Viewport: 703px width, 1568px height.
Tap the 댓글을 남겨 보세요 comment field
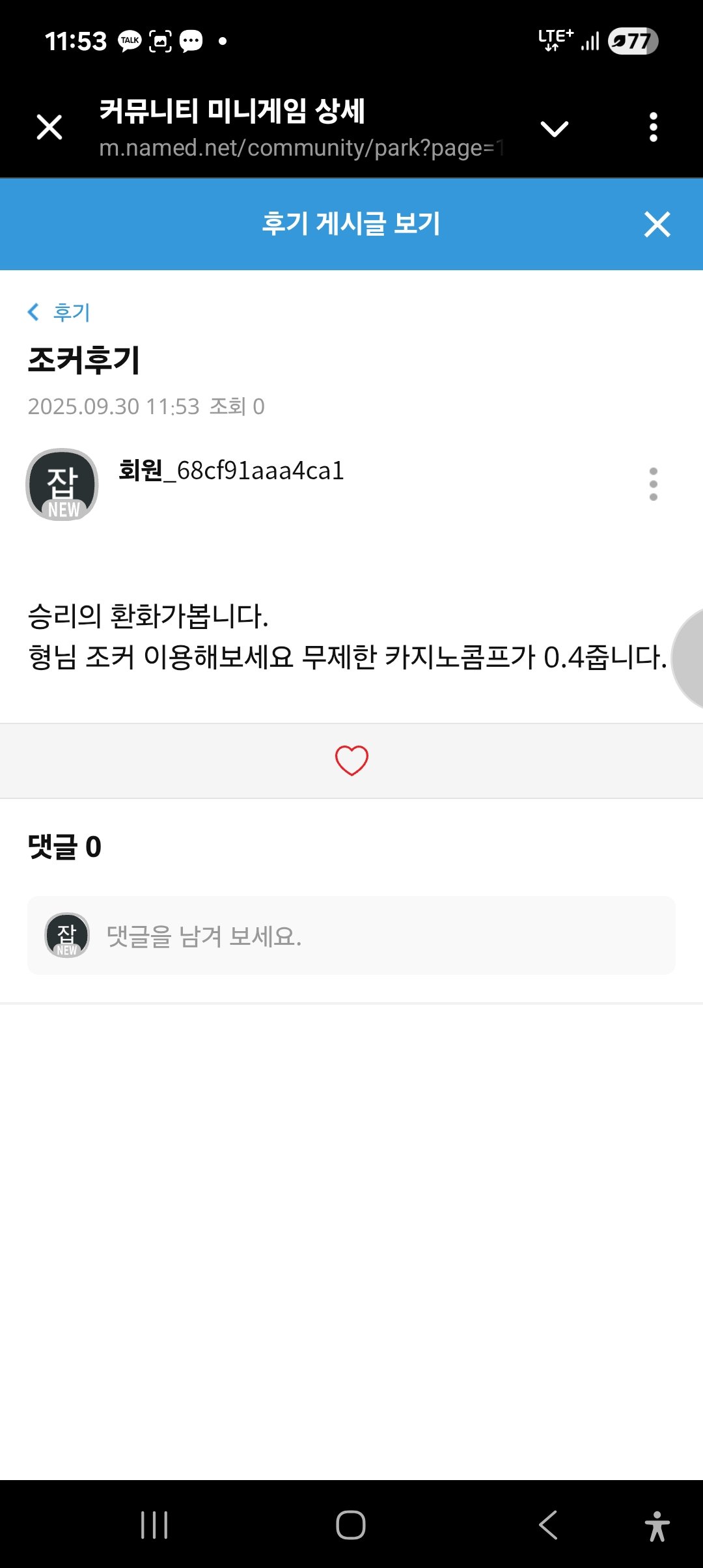tap(378, 936)
